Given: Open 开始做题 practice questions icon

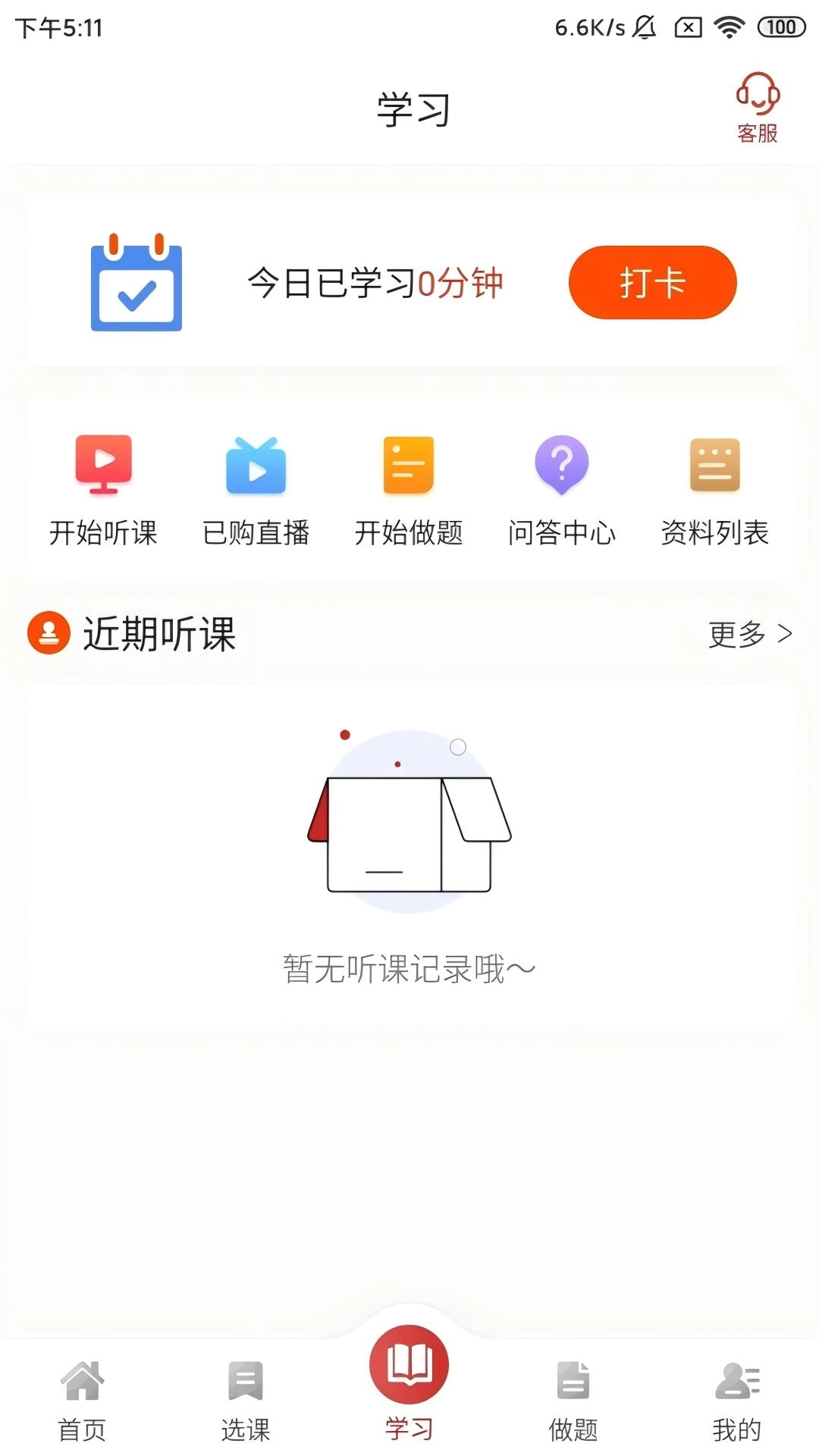Looking at the screenshot, I should (409, 465).
